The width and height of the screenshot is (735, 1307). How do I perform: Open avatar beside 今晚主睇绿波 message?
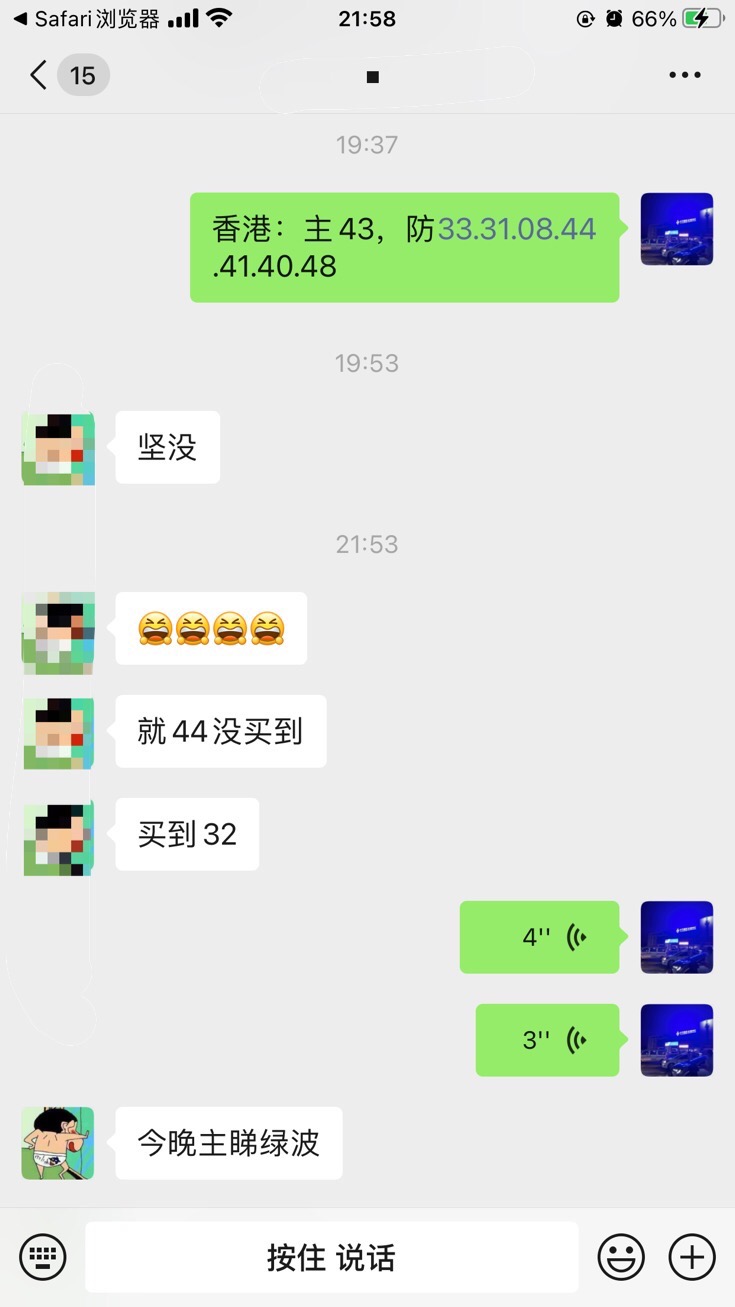(58, 1142)
